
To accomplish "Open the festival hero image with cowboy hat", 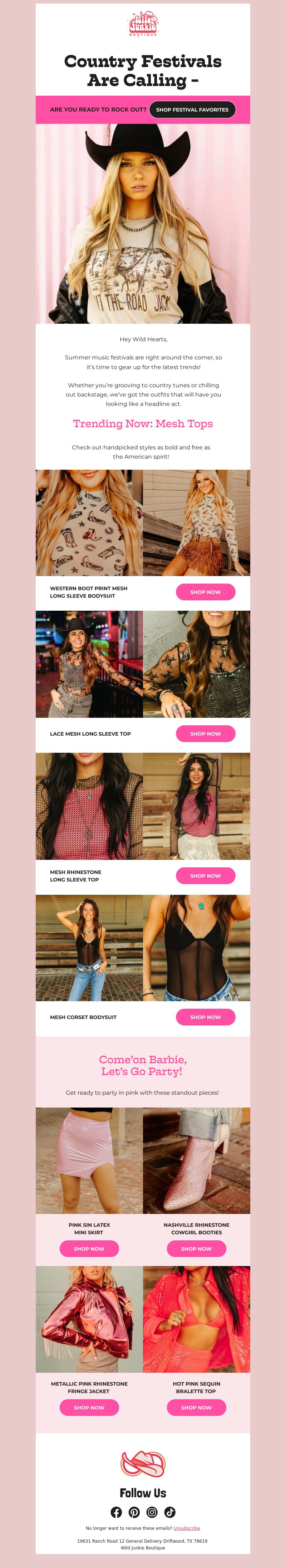I will coord(143,223).
